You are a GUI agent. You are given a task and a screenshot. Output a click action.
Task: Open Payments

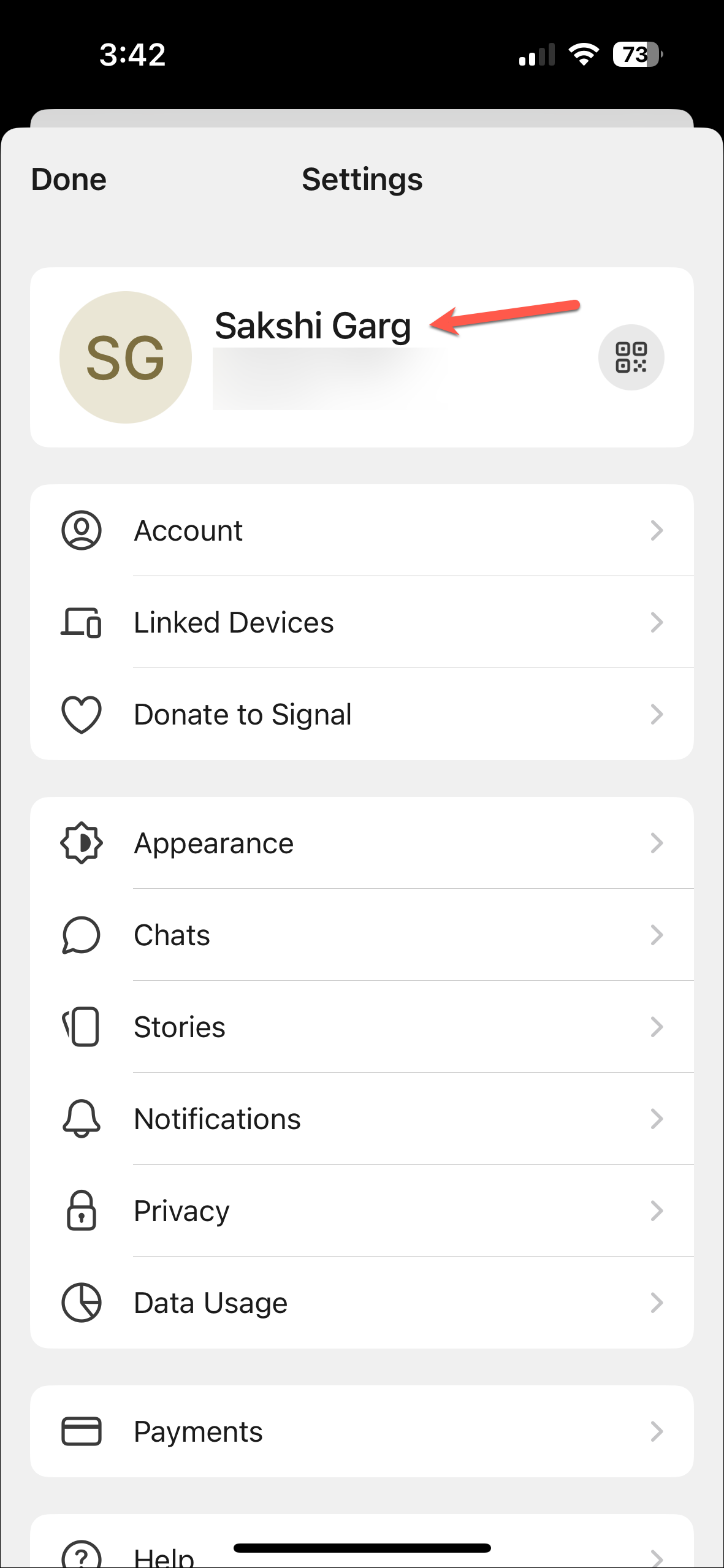point(362,1432)
